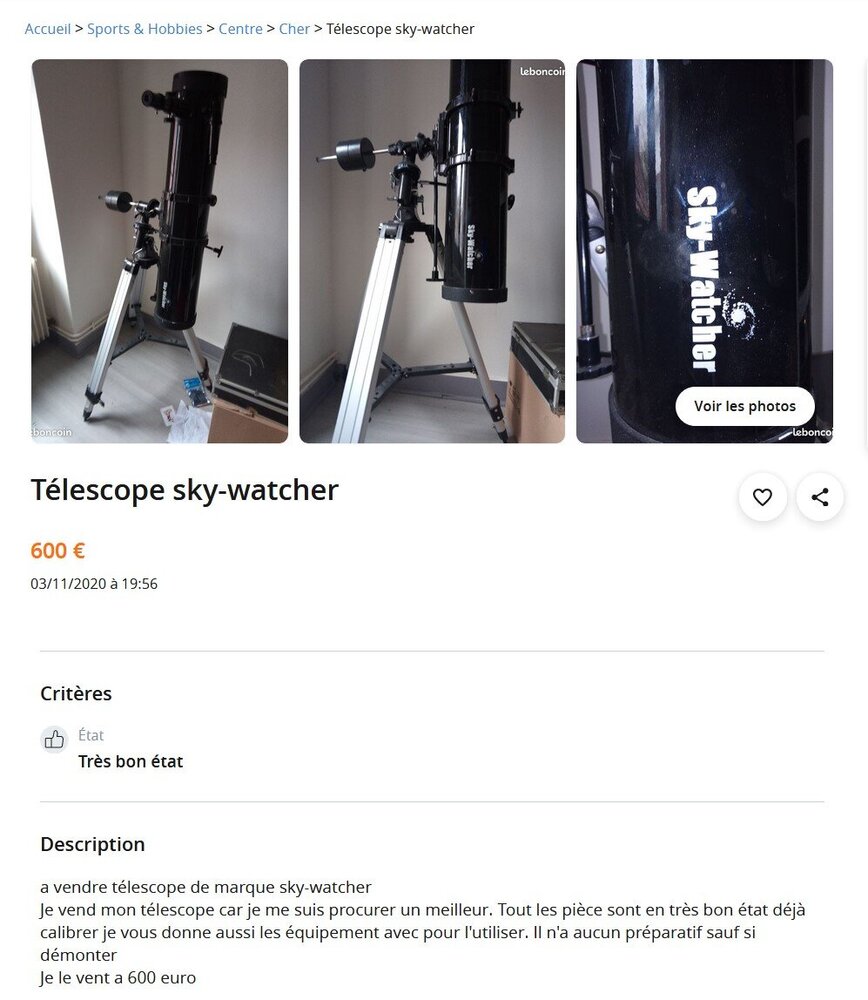The height and width of the screenshot is (1000, 868).
Task: Open the Accueil breadcrumb link
Action: tap(47, 29)
